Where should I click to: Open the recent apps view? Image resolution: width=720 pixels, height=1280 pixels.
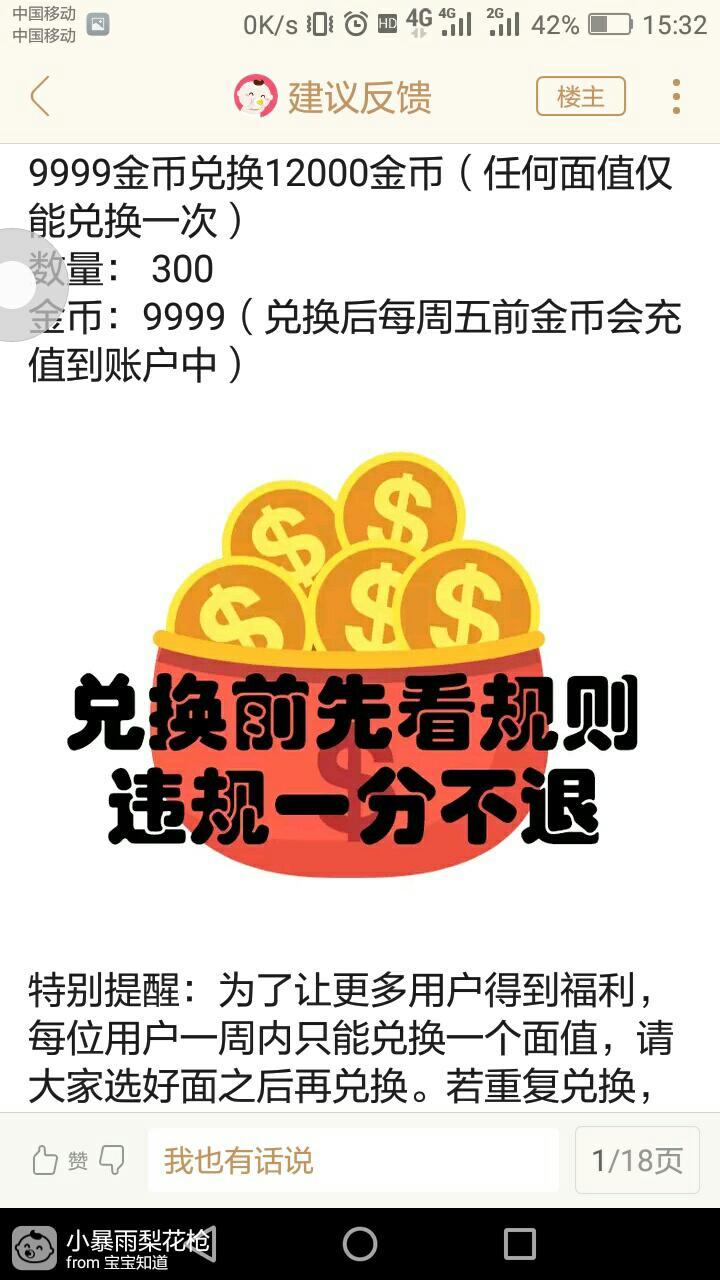(x=519, y=1244)
